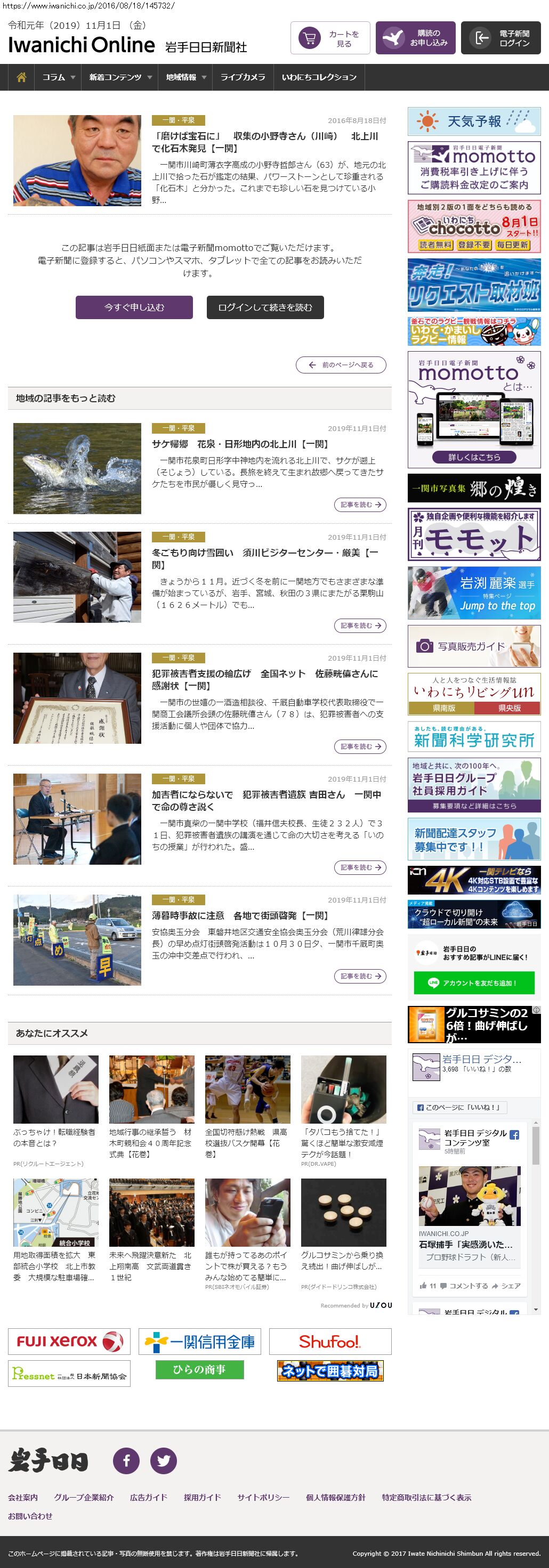Tap 今すぐ申し込む button
Image resolution: width=549 pixels, height=1568 pixels.
134,307
